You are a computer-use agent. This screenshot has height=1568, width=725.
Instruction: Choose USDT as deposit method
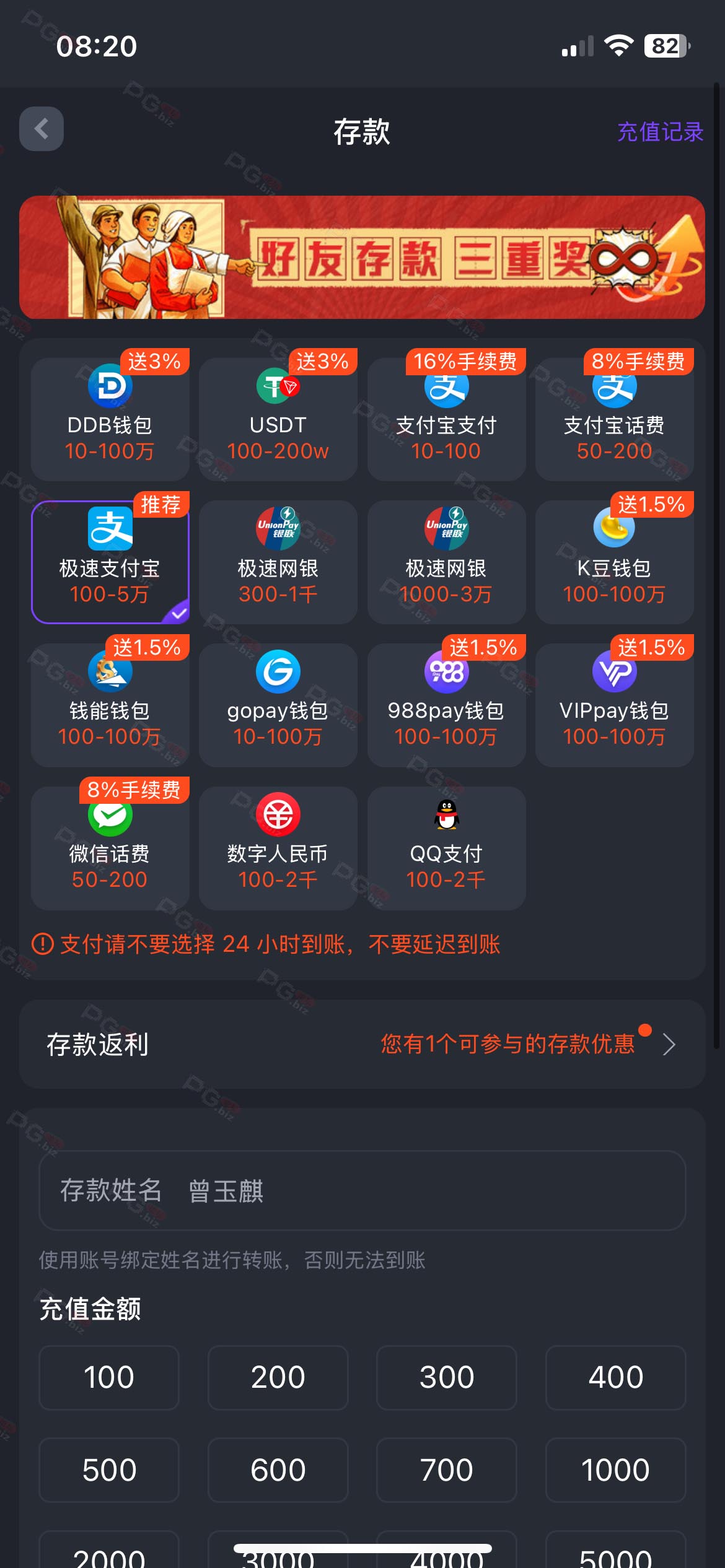[x=278, y=419]
